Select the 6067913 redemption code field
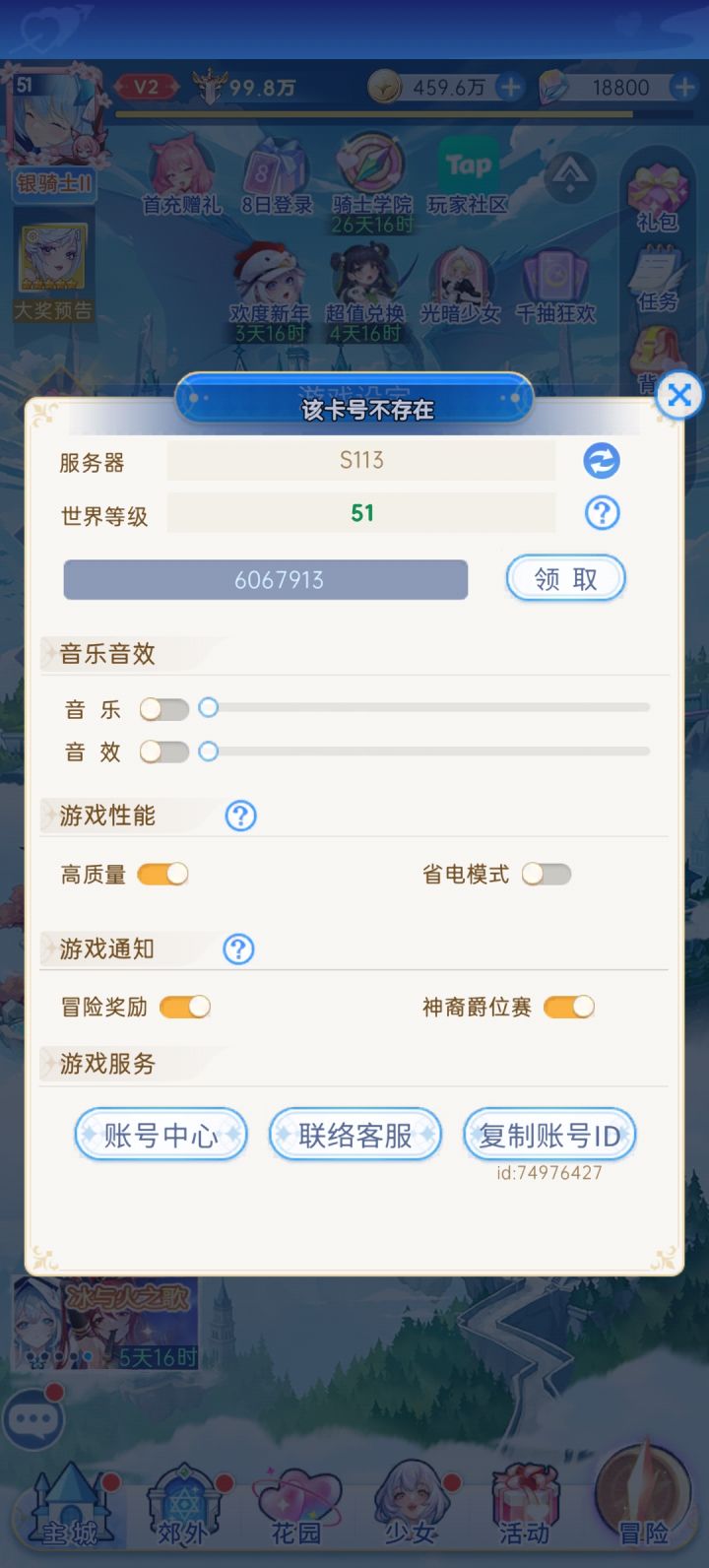Screen dimensions: 709x1568 pyautogui.click(x=265, y=579)
